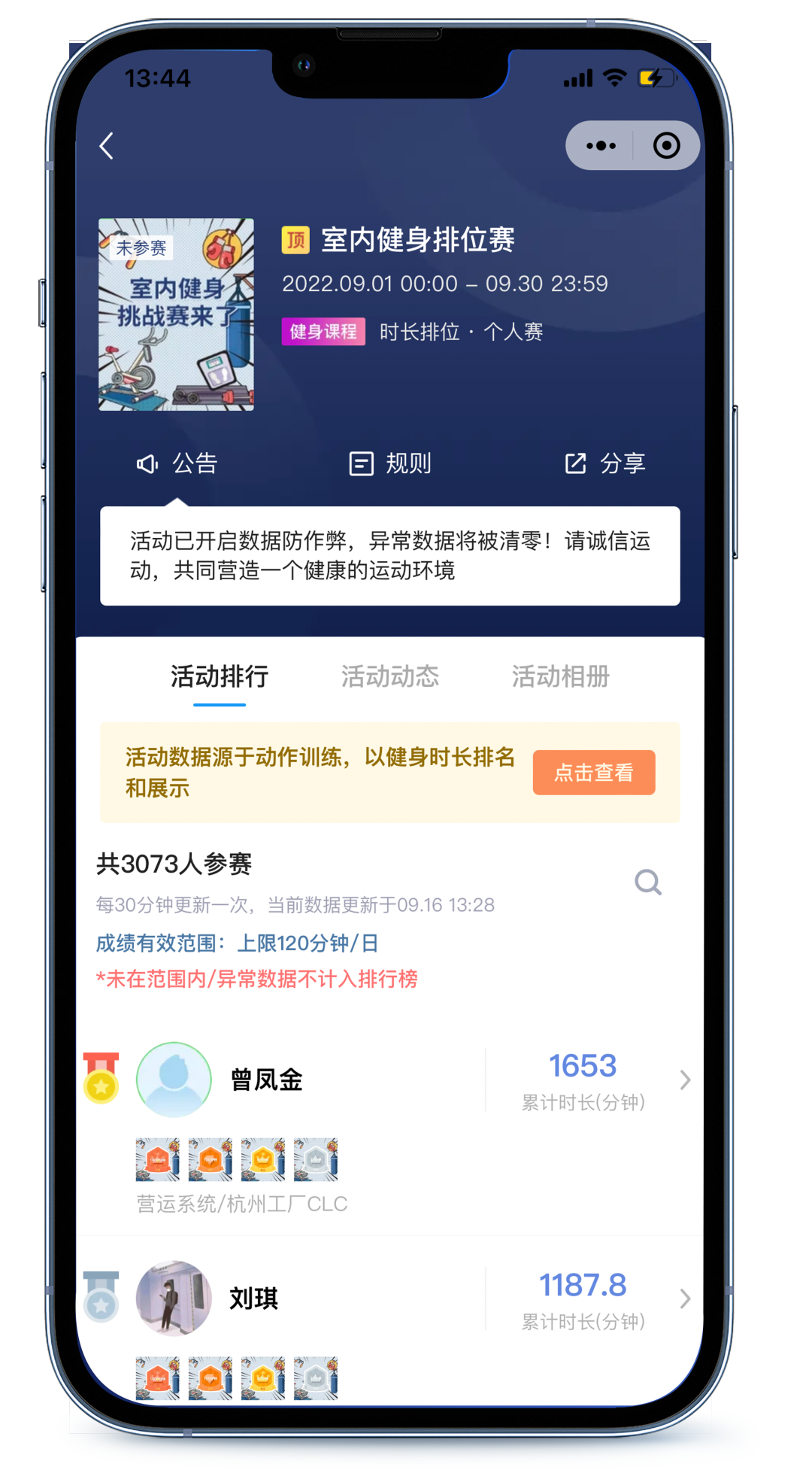Open the mini-program three-dot menu
The image size is (812, 1470).
point(601,146)
